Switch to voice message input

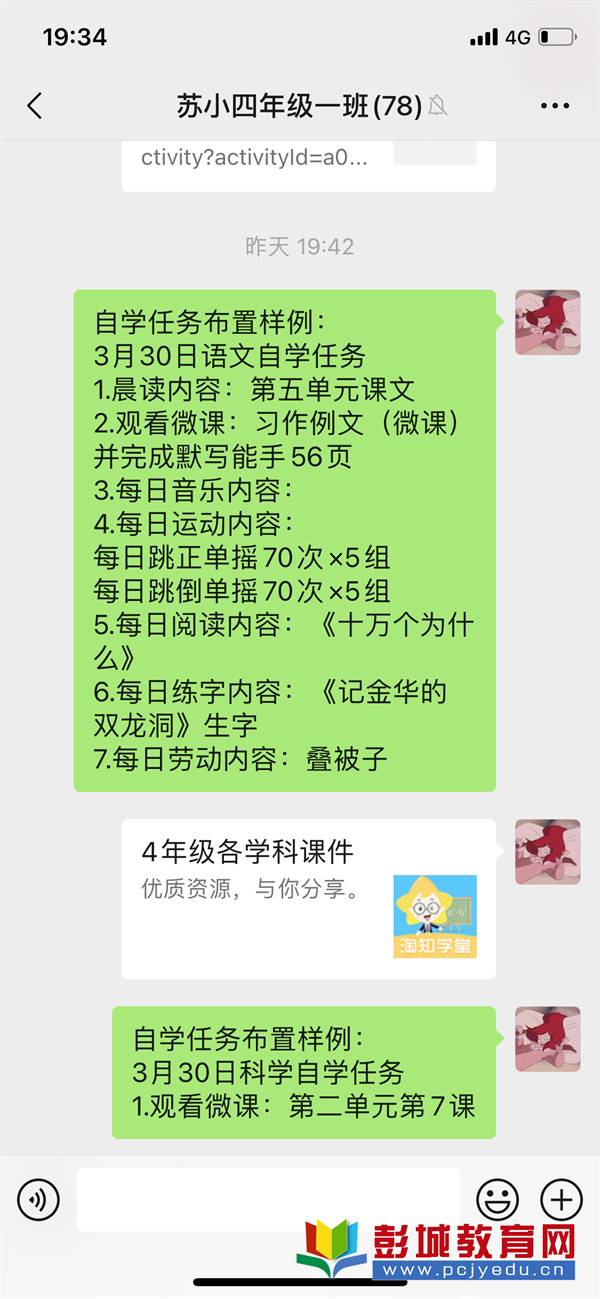pyautogui.click(x=38, y=1198)
